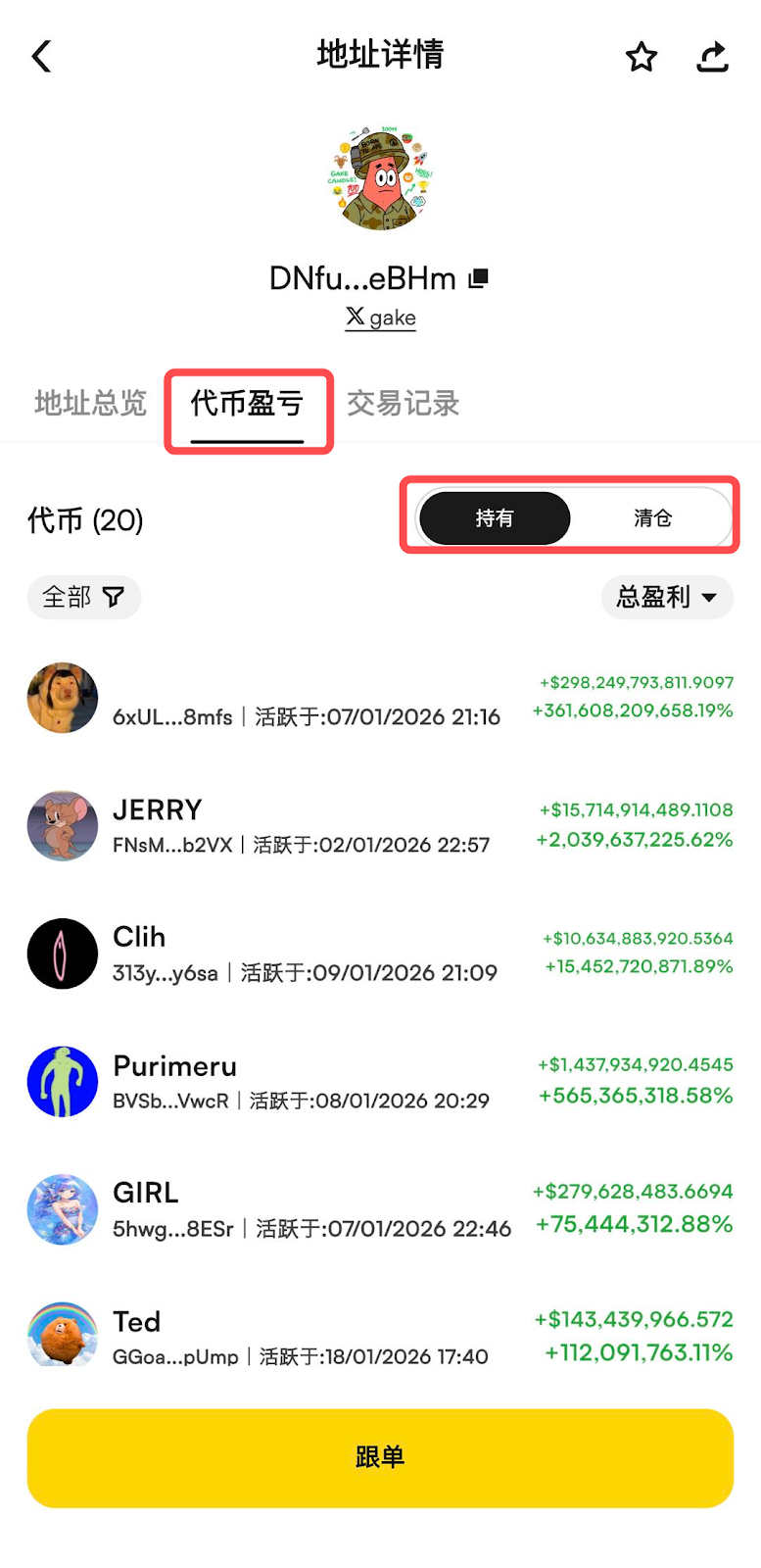
Task: View the Clih token details
Action: pos(380,954)
